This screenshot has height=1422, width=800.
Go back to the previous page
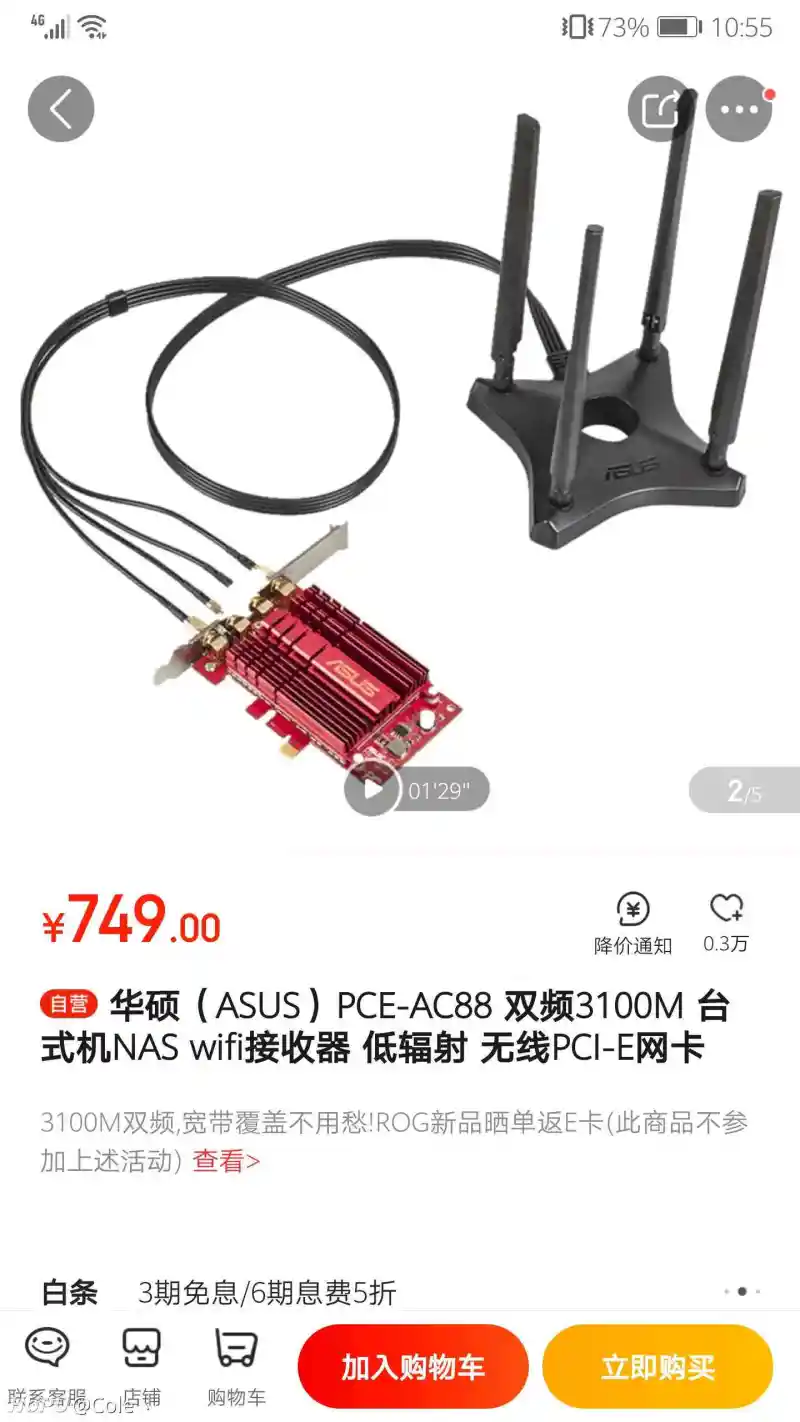[61, 109]
